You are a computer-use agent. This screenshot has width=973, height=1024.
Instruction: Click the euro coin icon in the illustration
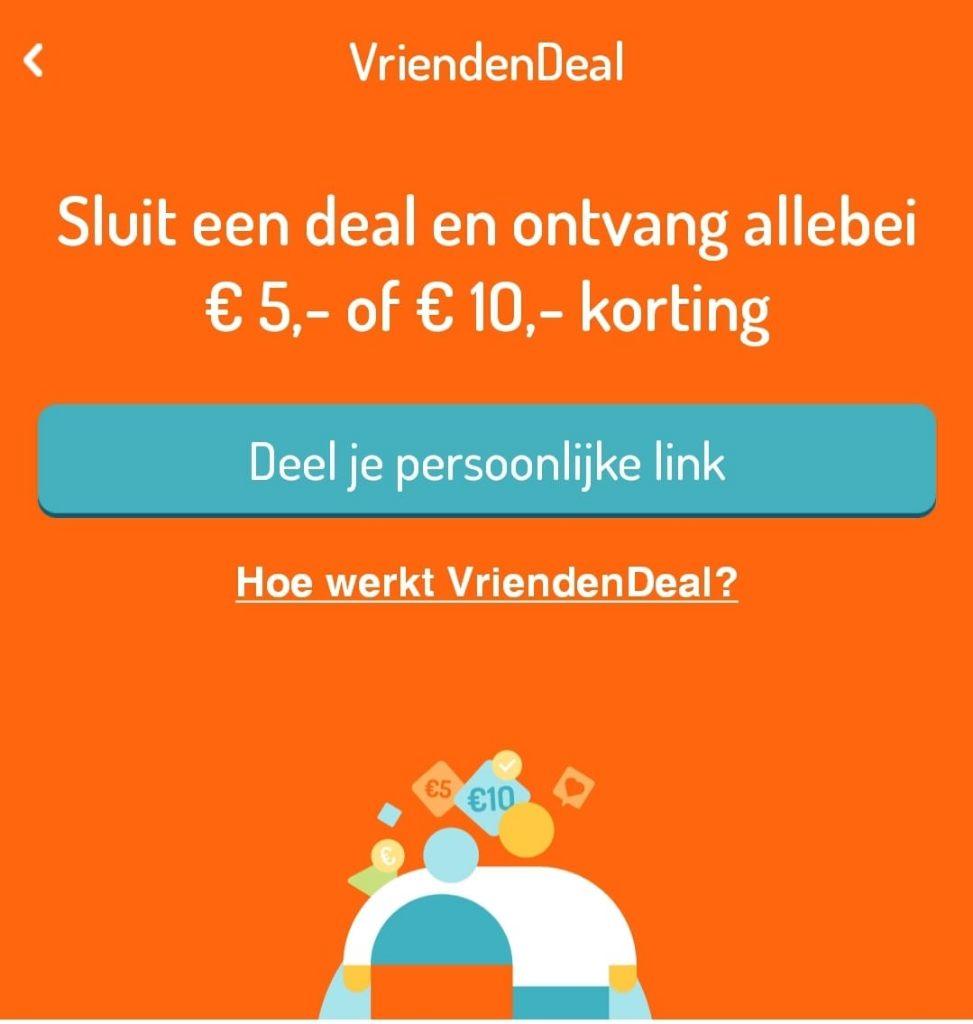tap(386, 855)
